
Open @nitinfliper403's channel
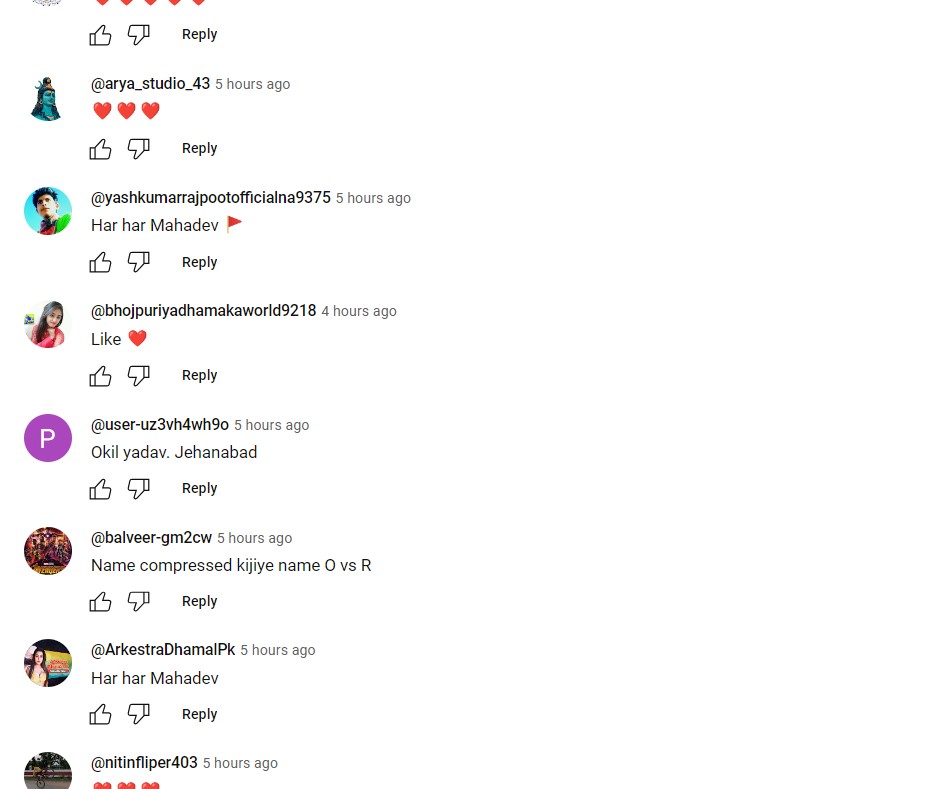[x=144, y=763]
